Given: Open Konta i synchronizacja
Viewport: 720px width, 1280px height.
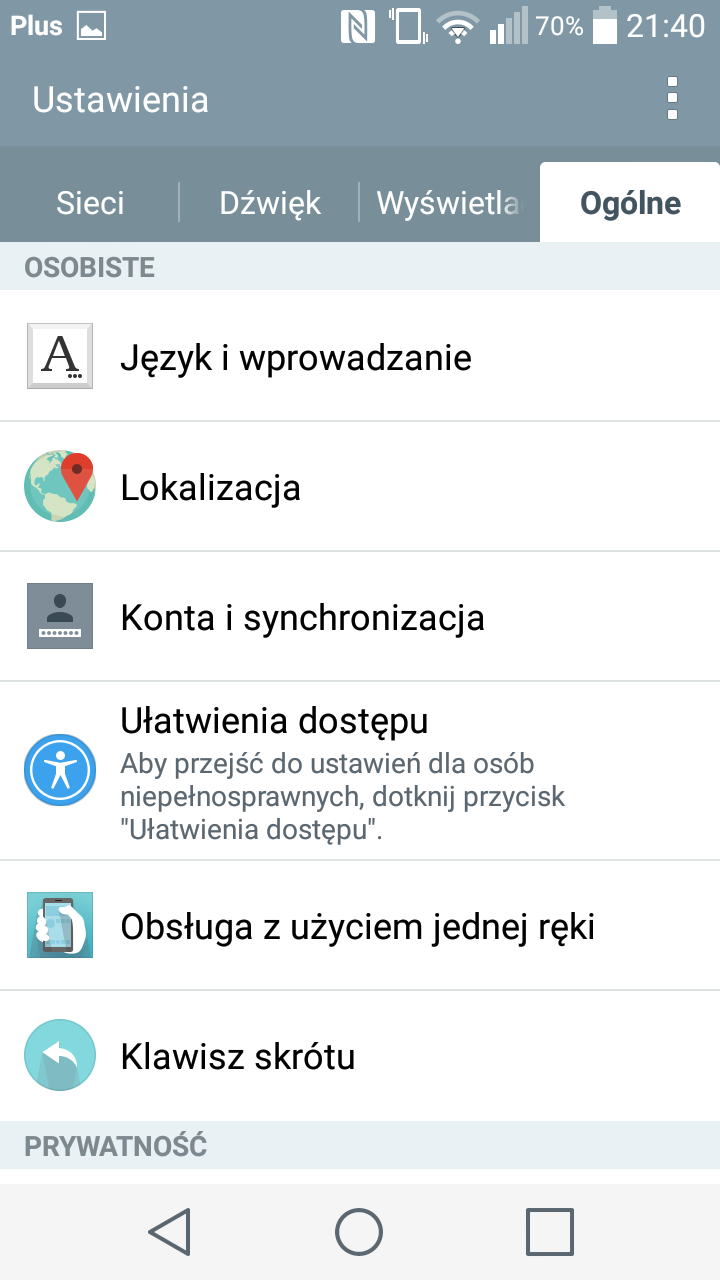Looking at the screenshot, I should click(360, 617).
